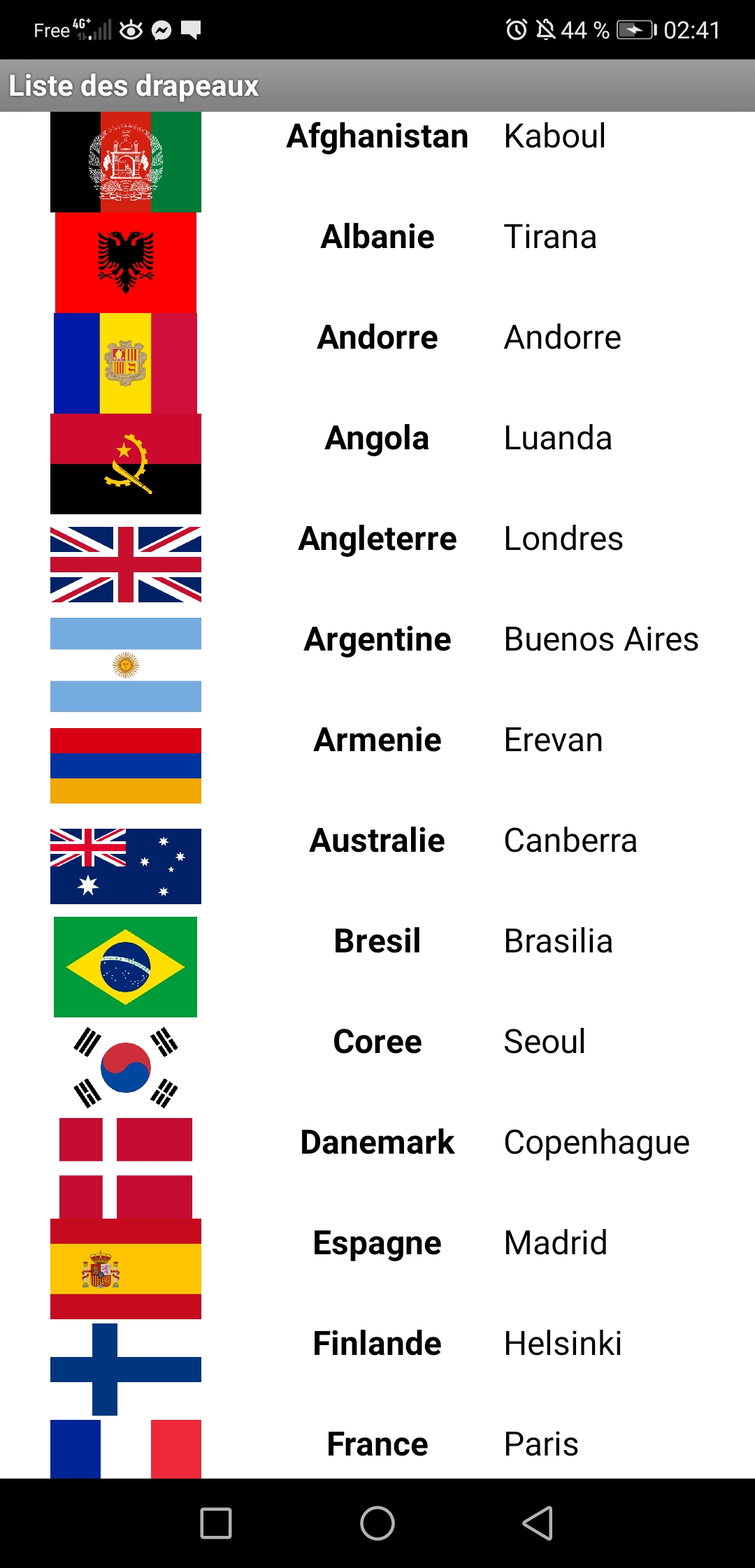This screenshot has width=755, height=1568.
Task: Go to the home screen
Action: click(377, 1523)
